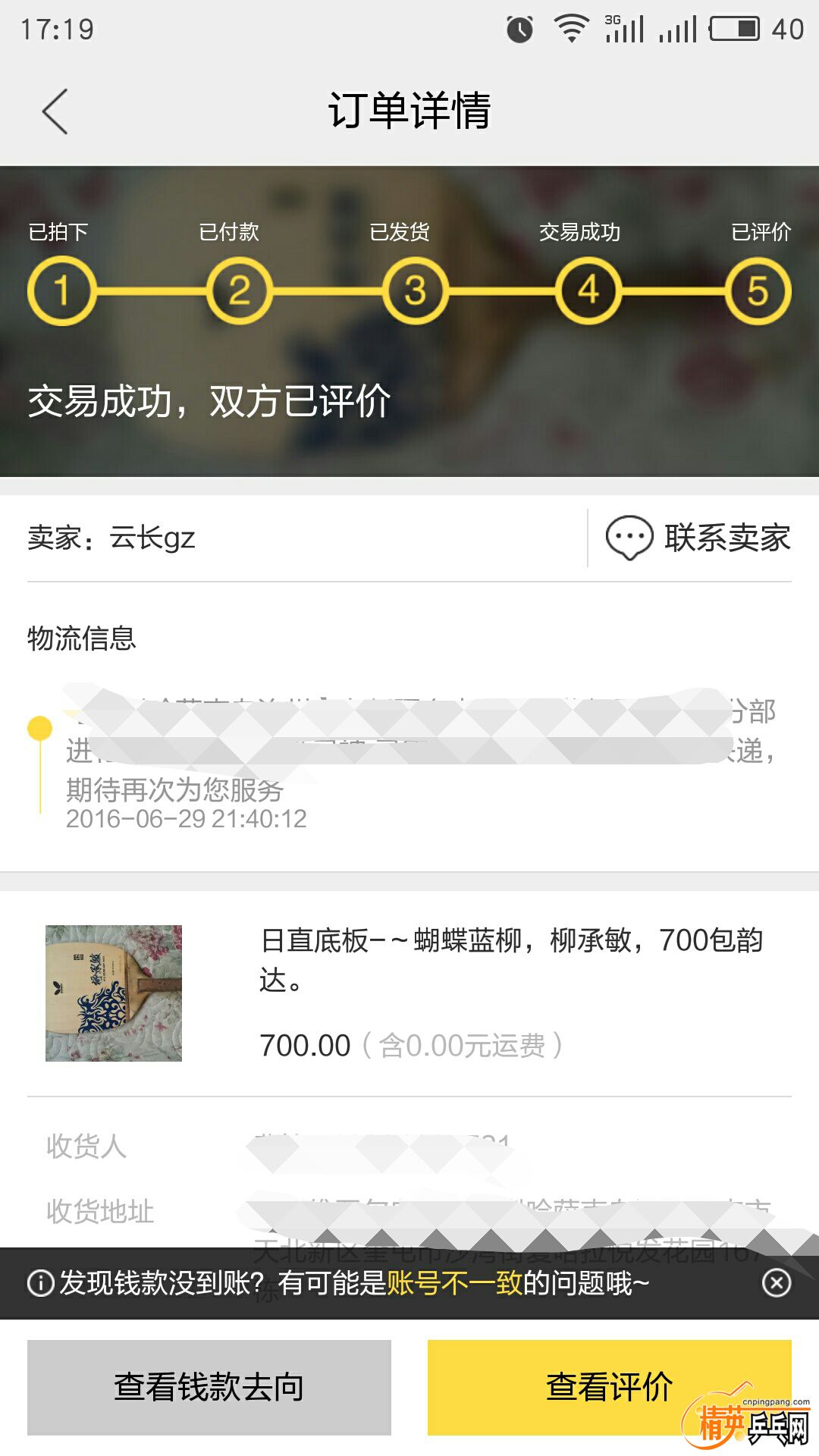
Task: Tap step 5 已评价 circle
Action: [758, 288]
